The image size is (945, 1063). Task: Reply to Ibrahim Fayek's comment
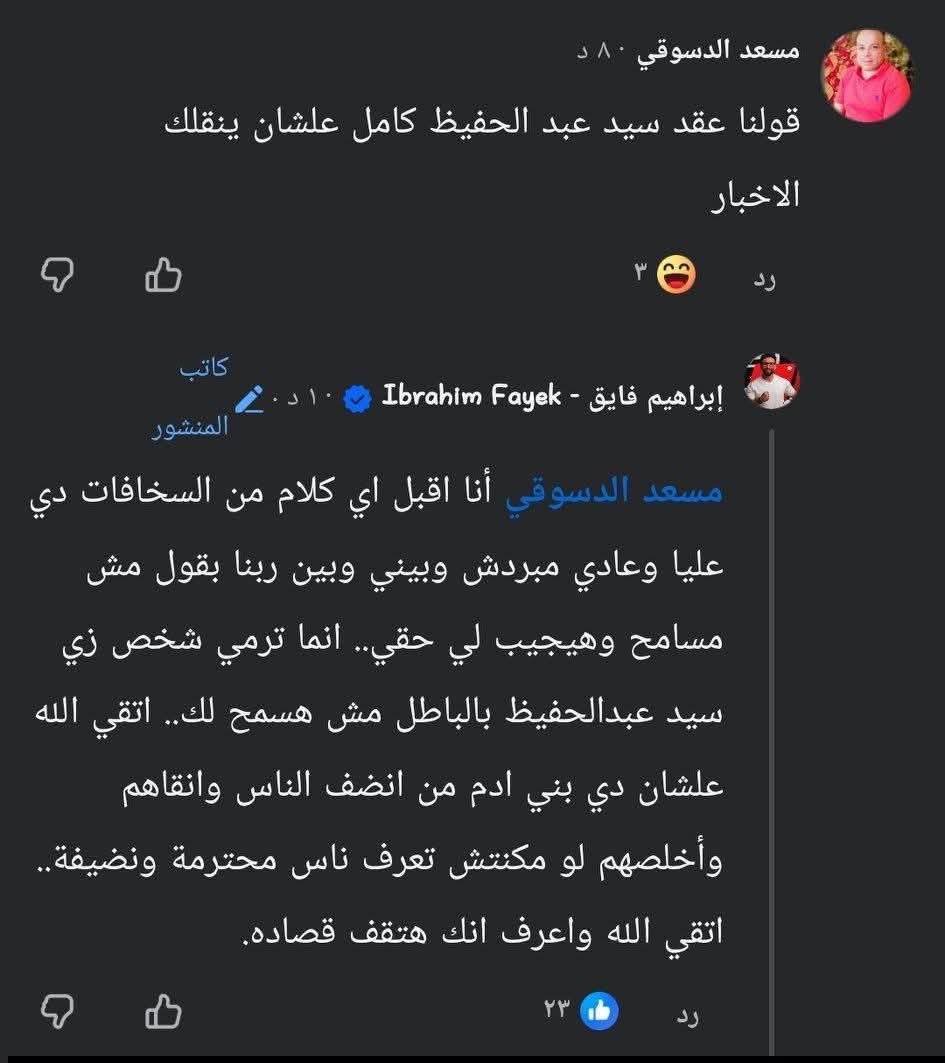pyautogui.click(x=687, y=1017)
